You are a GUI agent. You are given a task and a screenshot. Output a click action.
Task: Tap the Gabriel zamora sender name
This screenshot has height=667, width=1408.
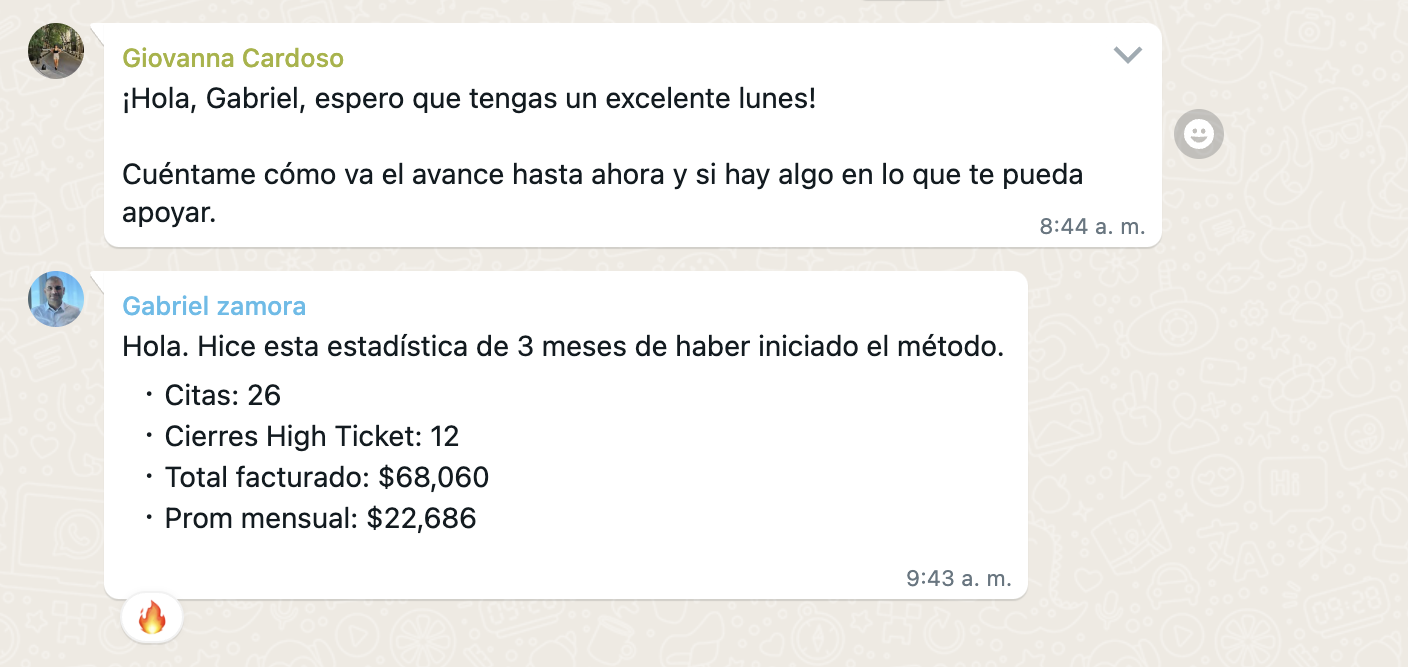point(214,306)
